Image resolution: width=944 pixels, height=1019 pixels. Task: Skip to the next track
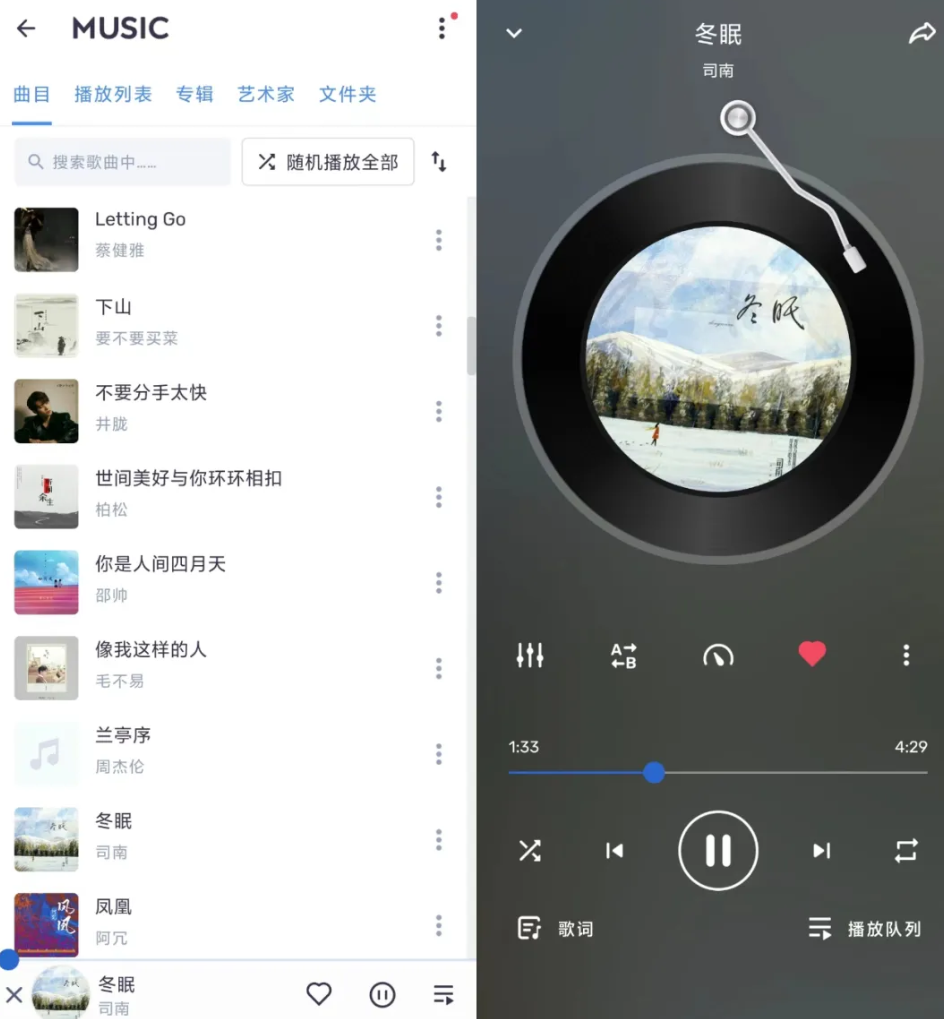pos(821,850)
